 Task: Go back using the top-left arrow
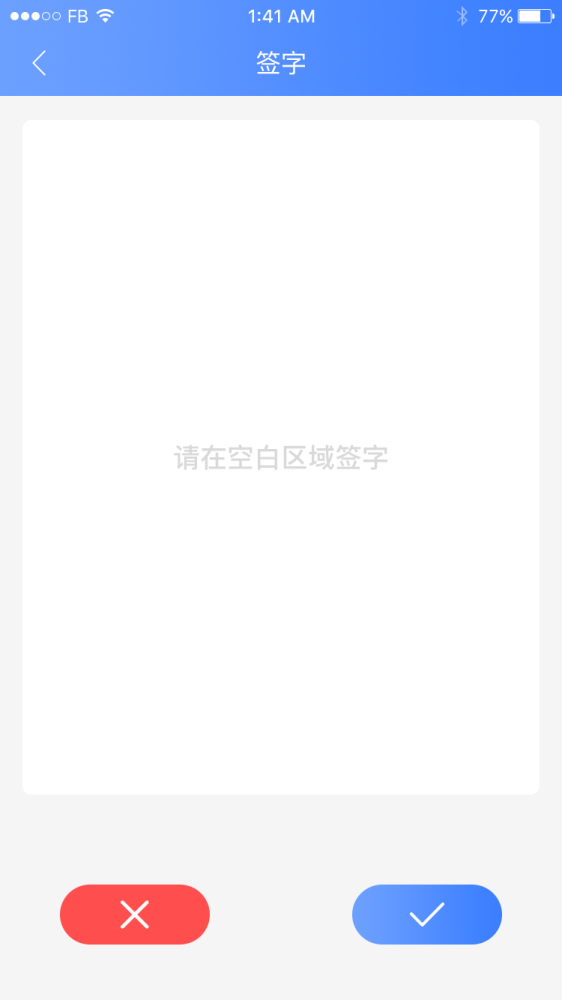(x=40, y=63)
